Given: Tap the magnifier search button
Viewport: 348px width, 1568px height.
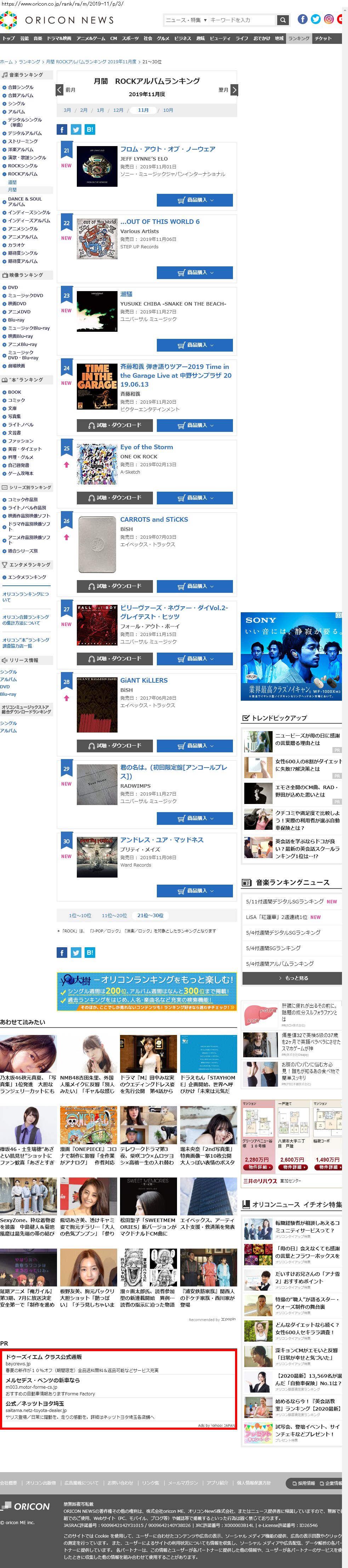Looking at the screenshot, I should click(283, 20).
